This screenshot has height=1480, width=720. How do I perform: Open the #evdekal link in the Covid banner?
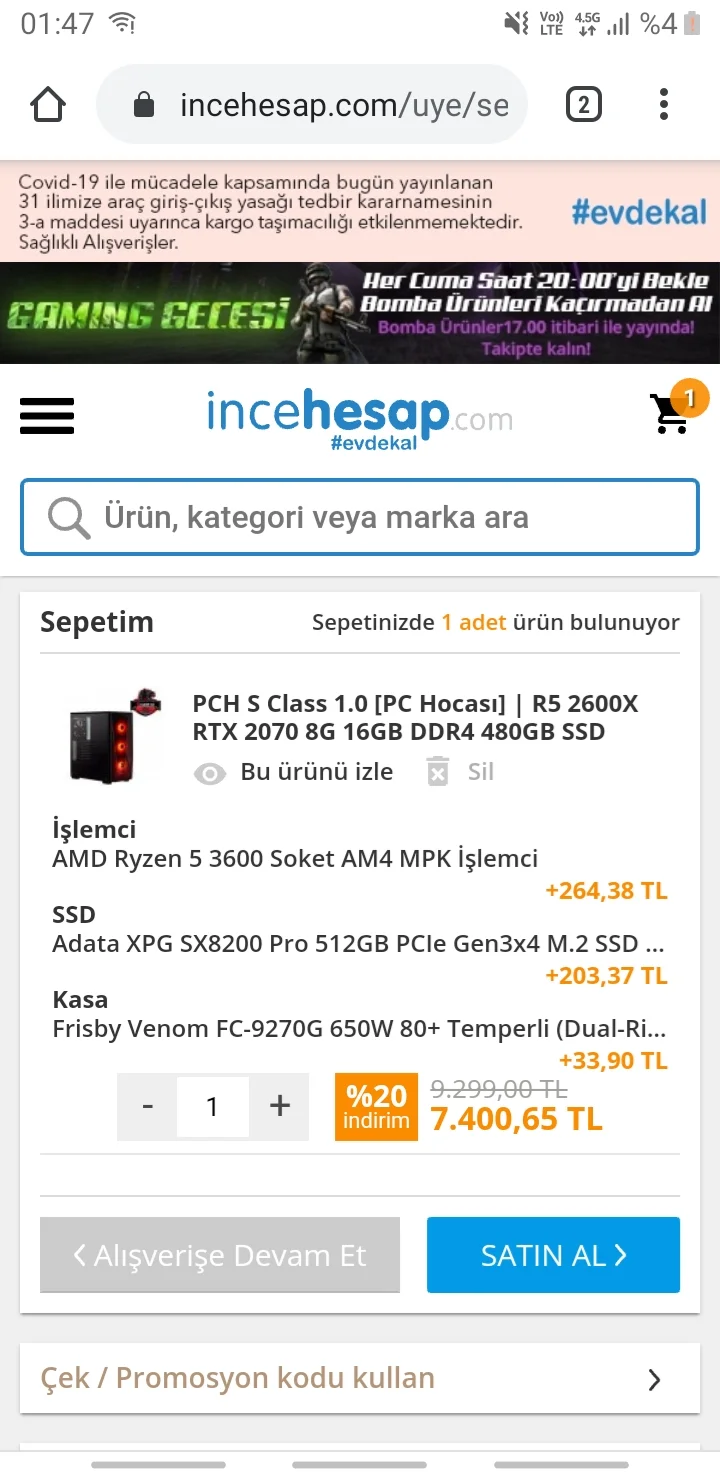[x=637, y=212]
